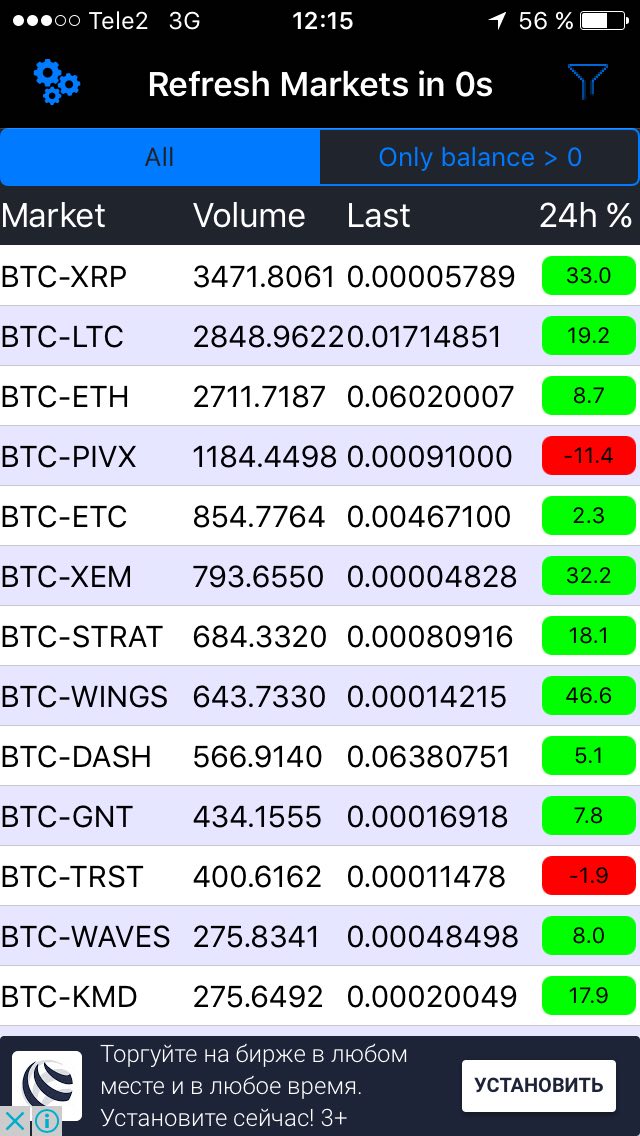Open the BTC-PIVX market
Image resolution: width=640 pixels, height=1136 pixels.
click(320, 456)
